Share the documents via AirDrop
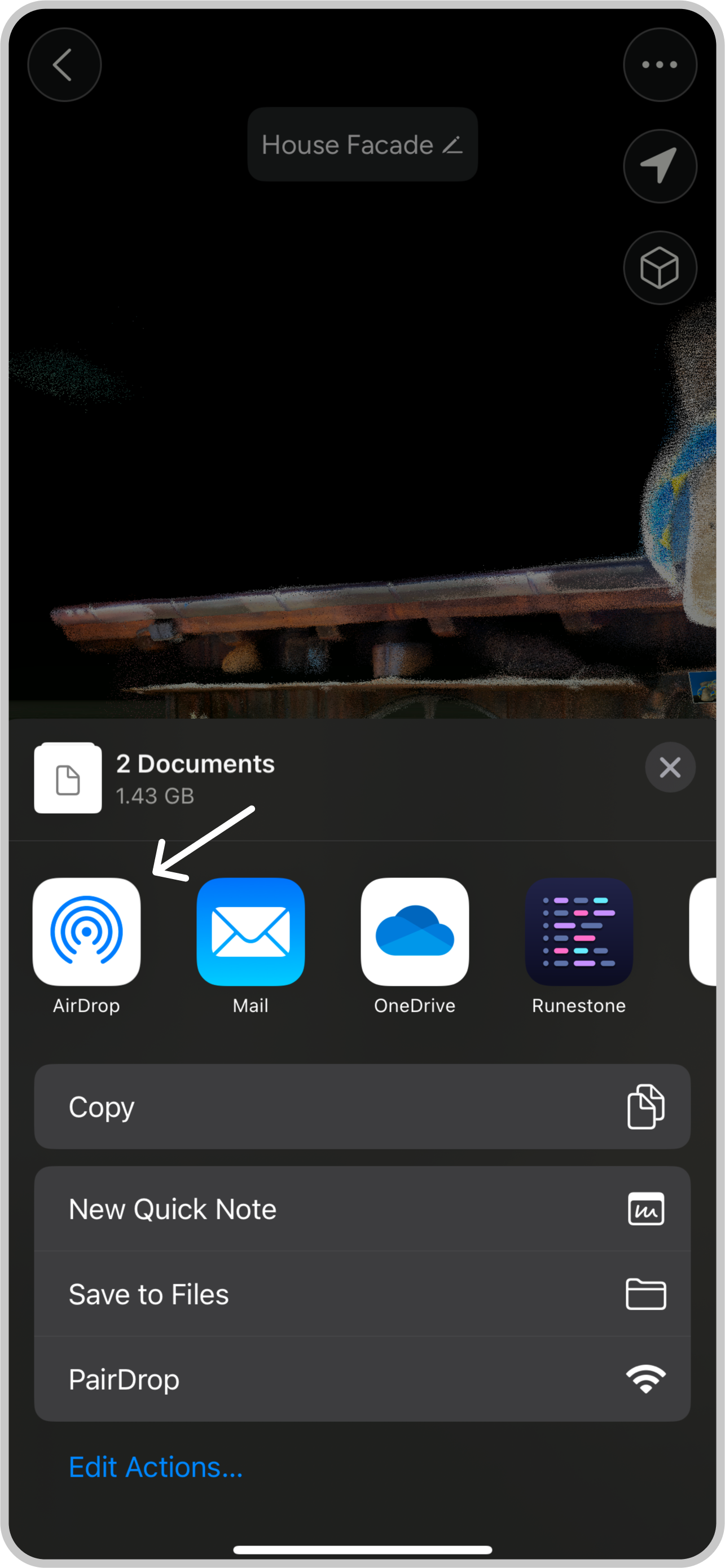The height and width of the screenshot is (1568, 725). (86, 932)
